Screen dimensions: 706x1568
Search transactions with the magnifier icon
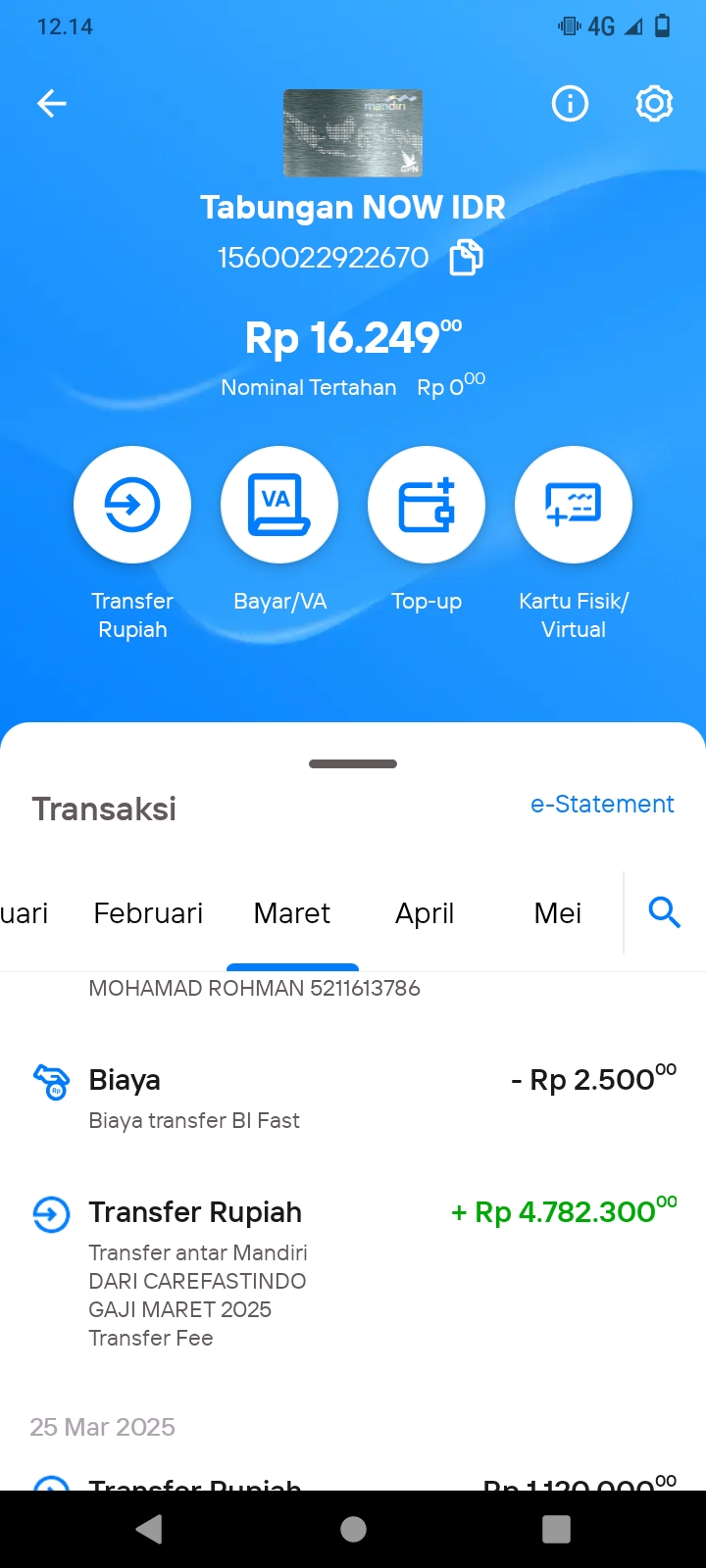point(665,913)
